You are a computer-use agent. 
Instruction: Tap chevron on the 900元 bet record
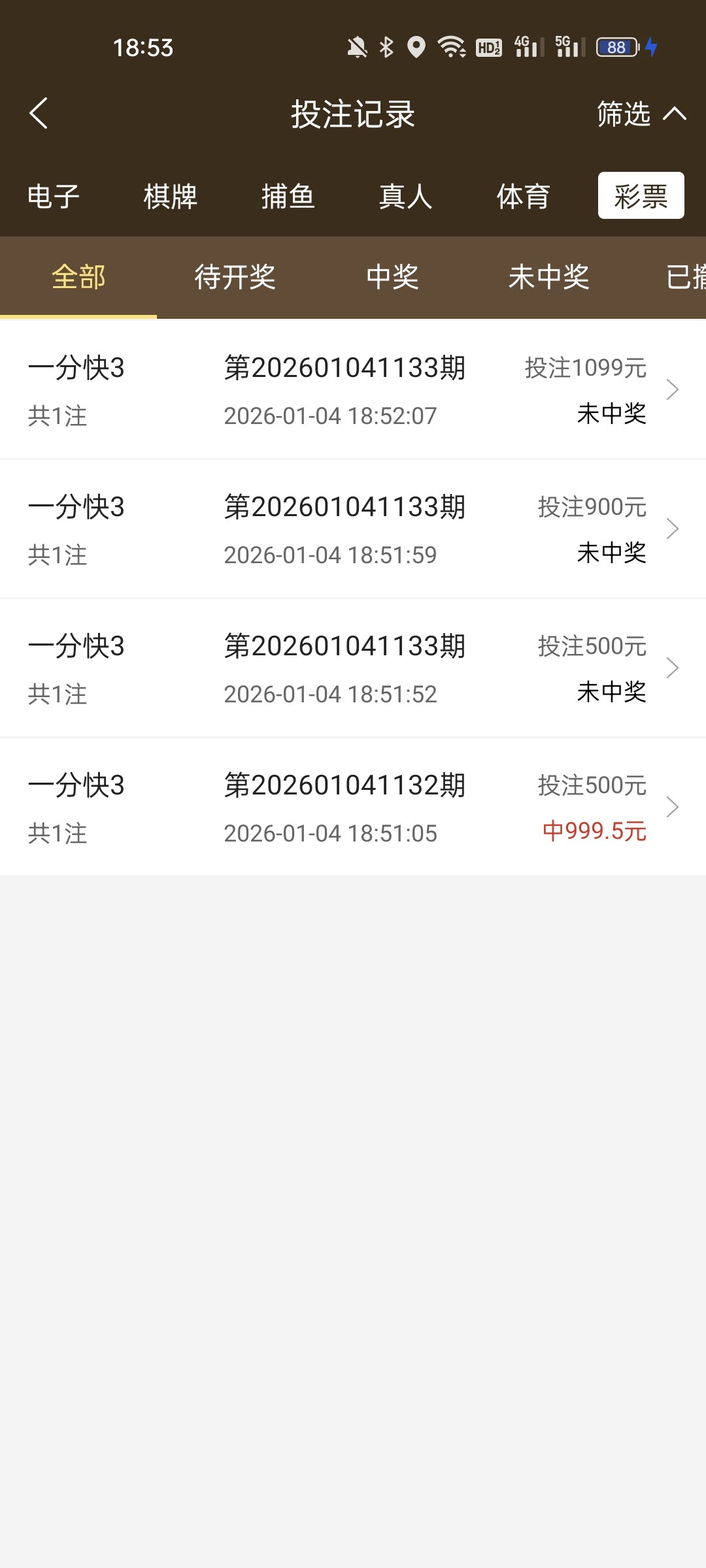click(x=673, y=529)
